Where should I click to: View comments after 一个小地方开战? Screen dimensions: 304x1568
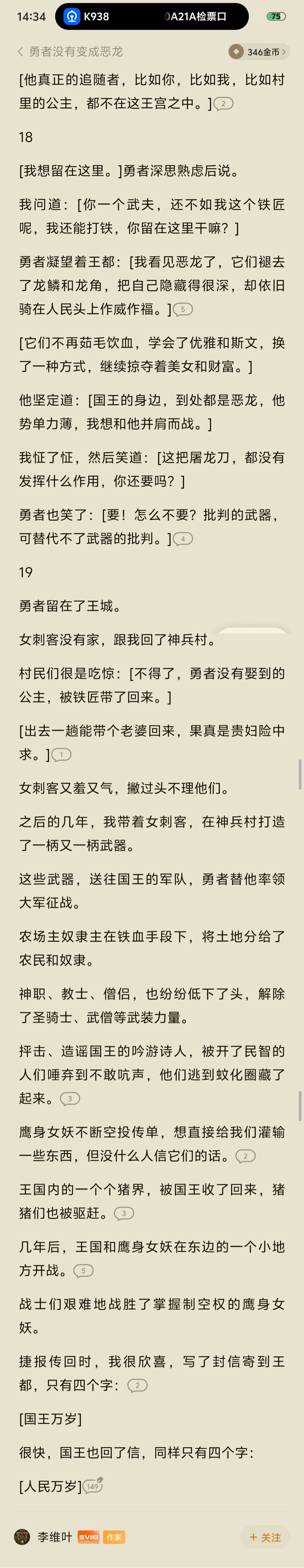click(84, 1270)
